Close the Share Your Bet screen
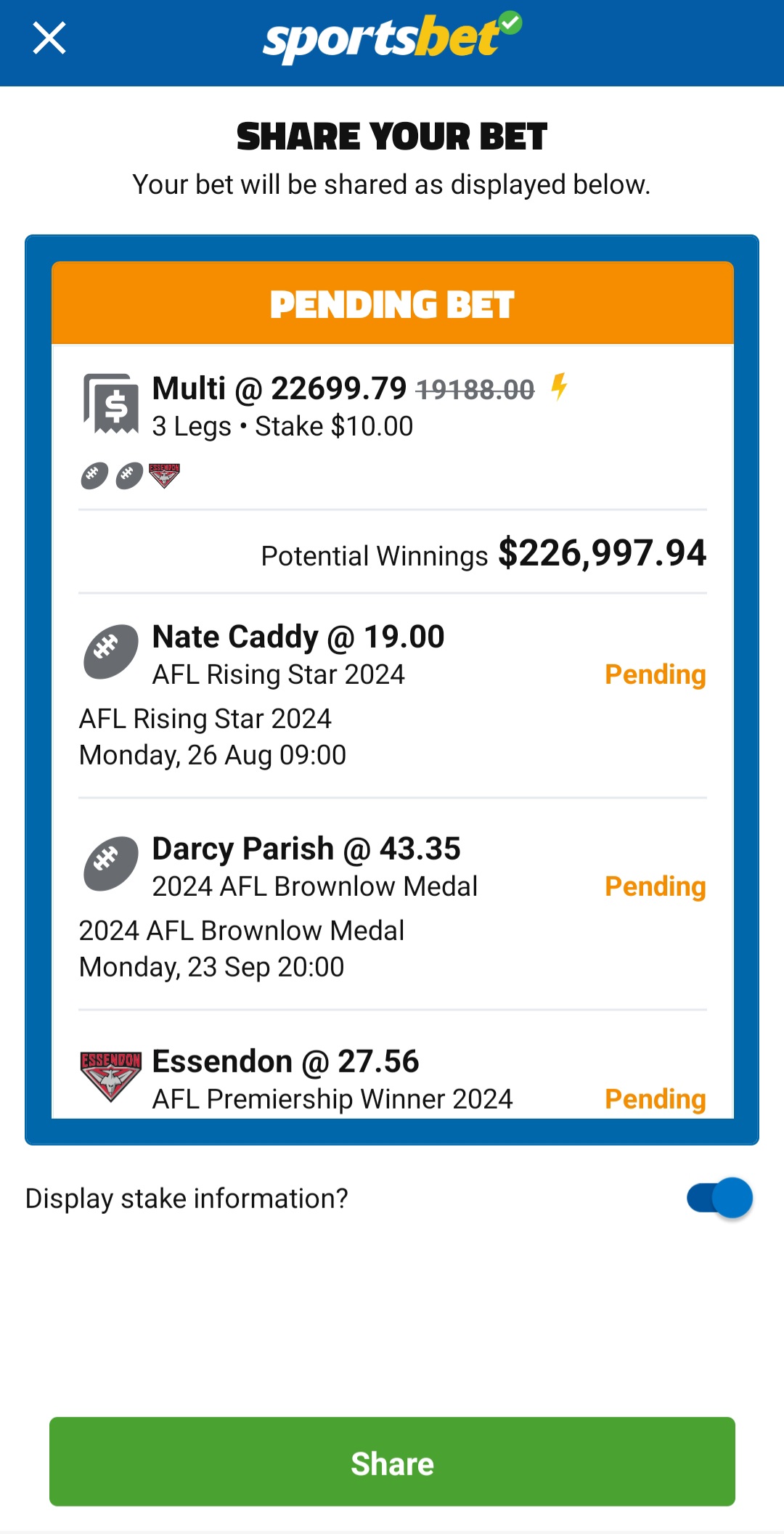The height and width of the screenshot is (1534, 784). [49, 38]
